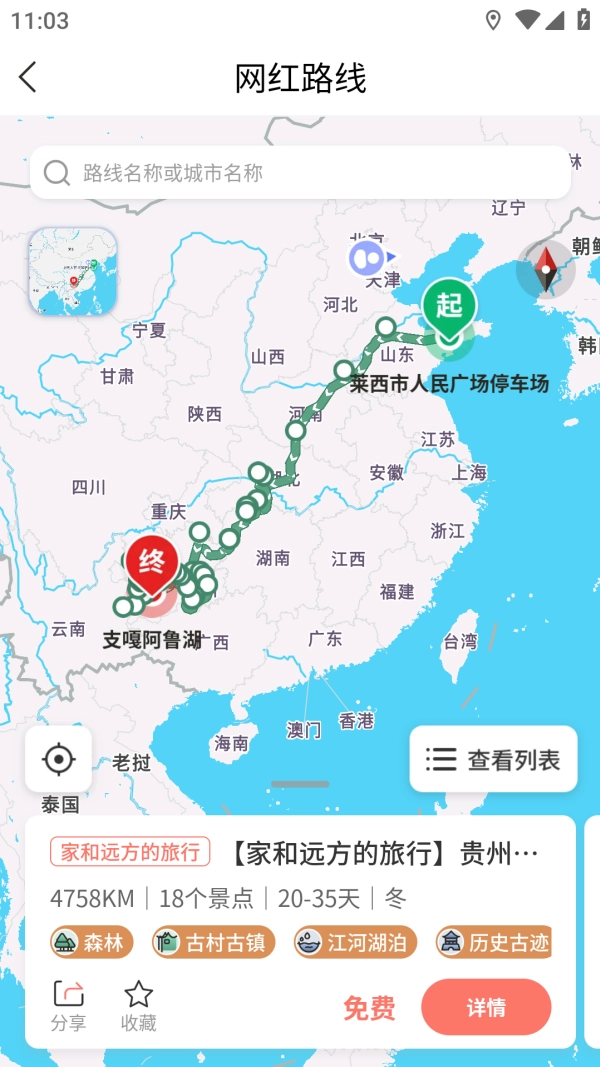Tap the route or city name search box
This screenshot has width=600, height=1067.
coord(300,173)
